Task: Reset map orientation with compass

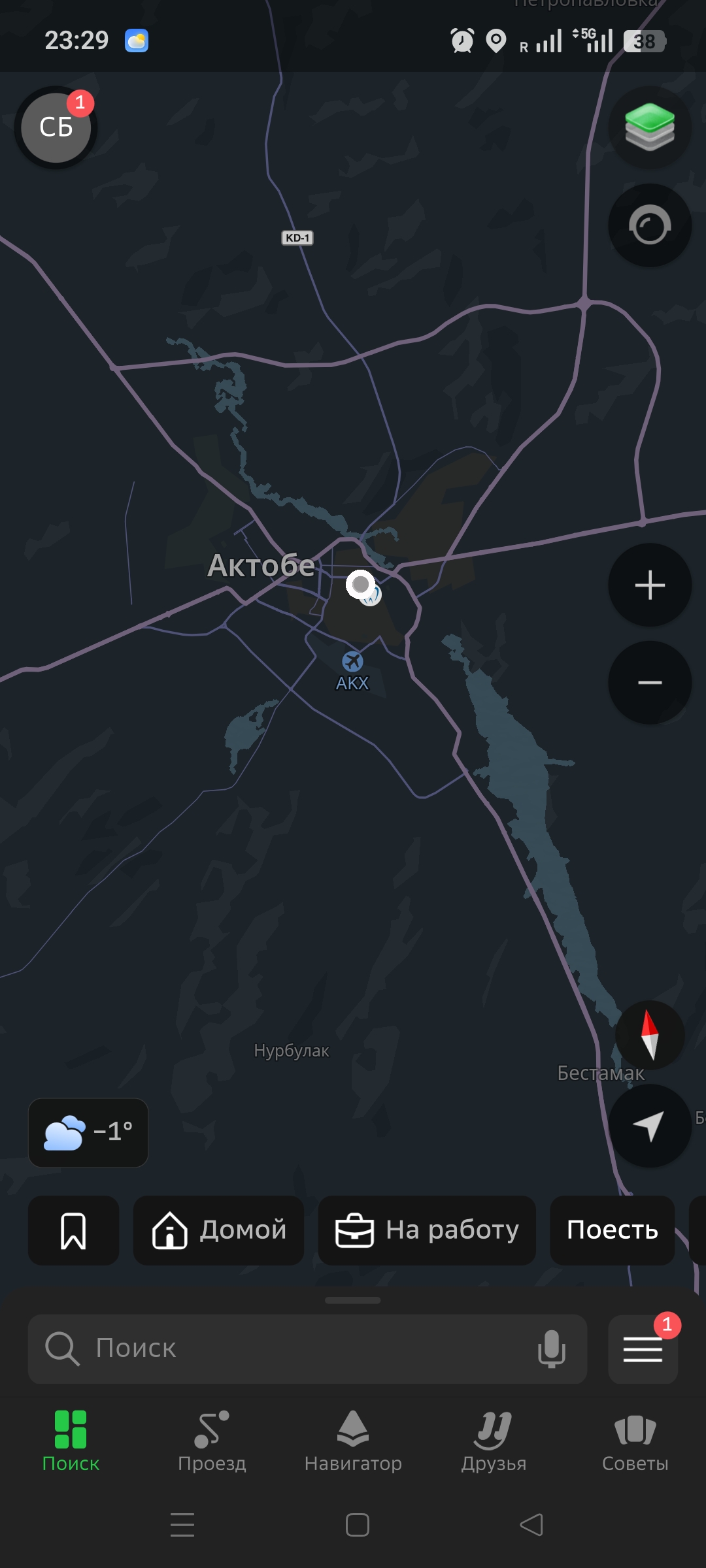Action: (650, 1036)
